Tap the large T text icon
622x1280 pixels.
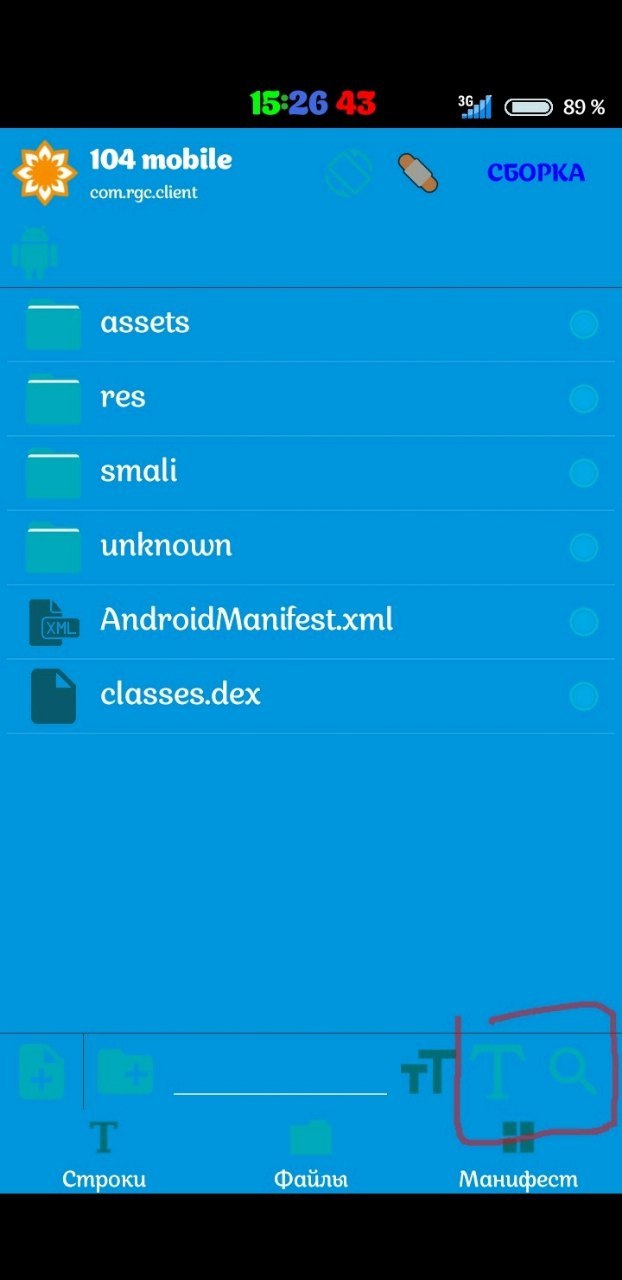point(494,1072)
